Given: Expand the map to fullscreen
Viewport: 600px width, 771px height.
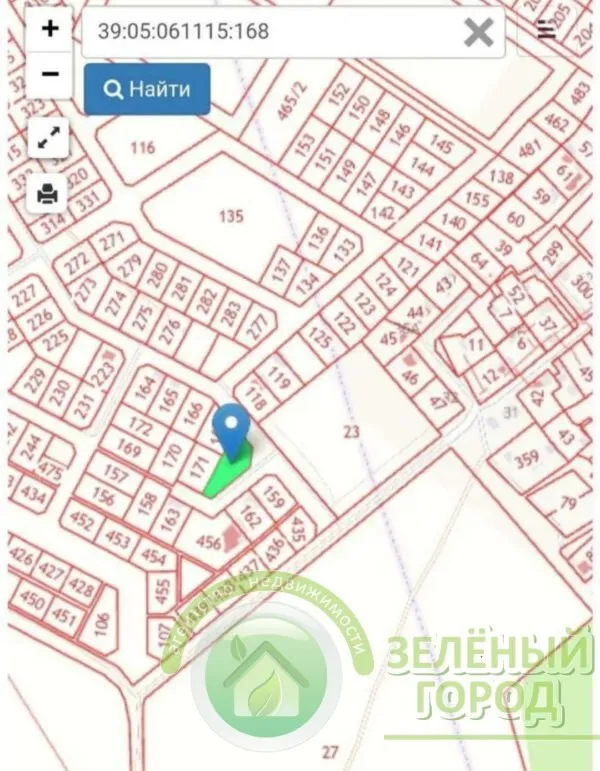Looking at the screenshot, I should tap(48, 140).
